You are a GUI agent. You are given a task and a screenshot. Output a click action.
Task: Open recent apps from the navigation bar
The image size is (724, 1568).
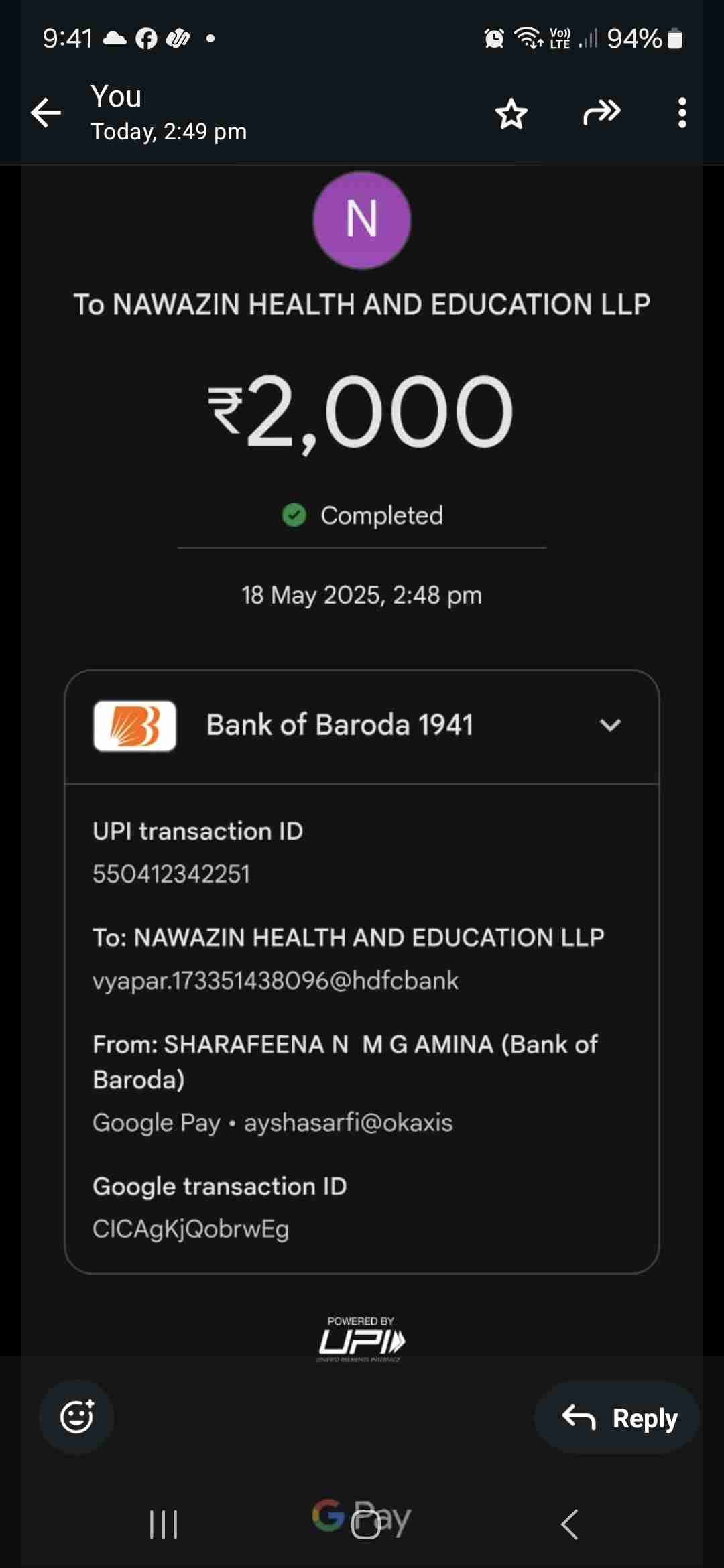point(164,1524)
